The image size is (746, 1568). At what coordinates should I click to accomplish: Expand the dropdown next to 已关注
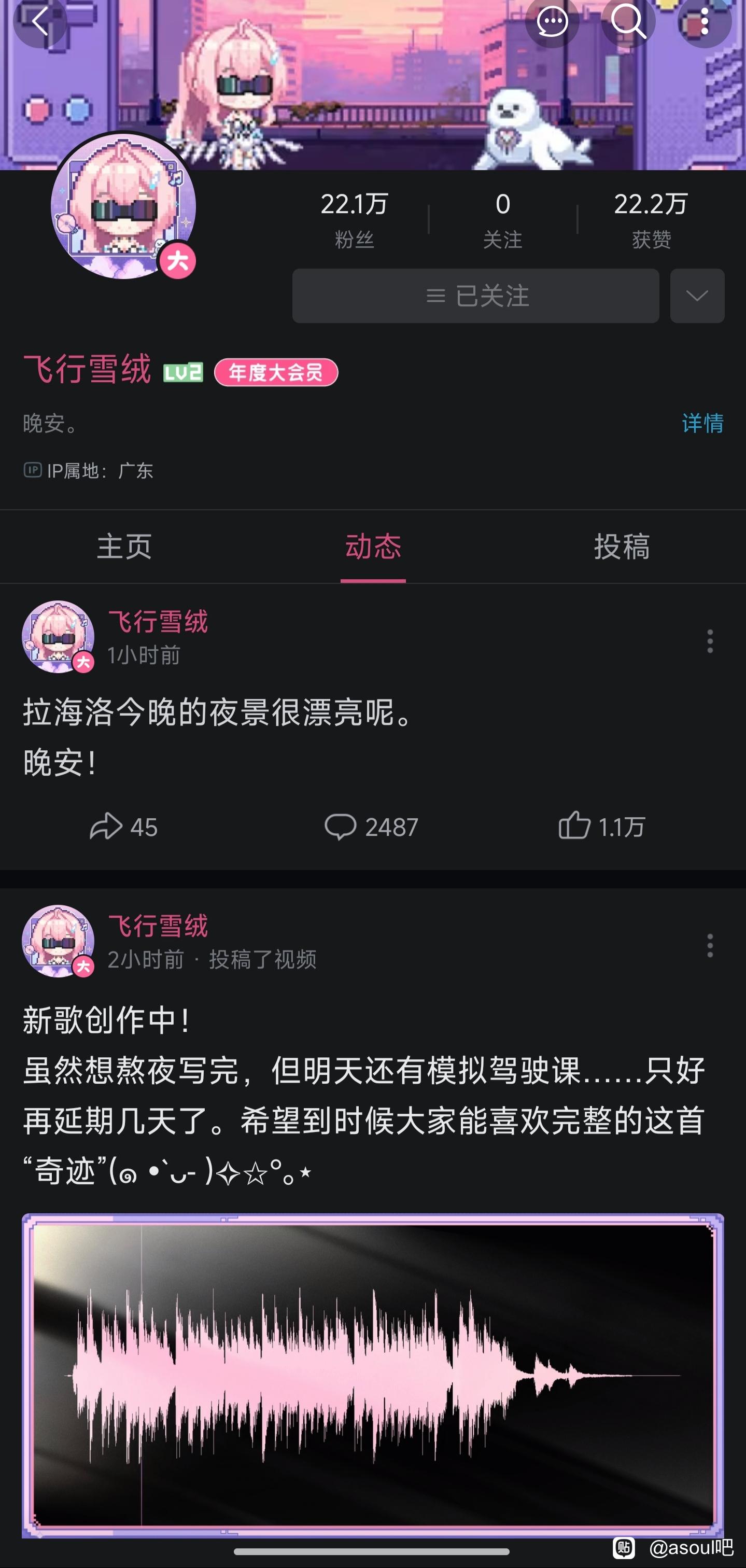(x=697, y=296)
